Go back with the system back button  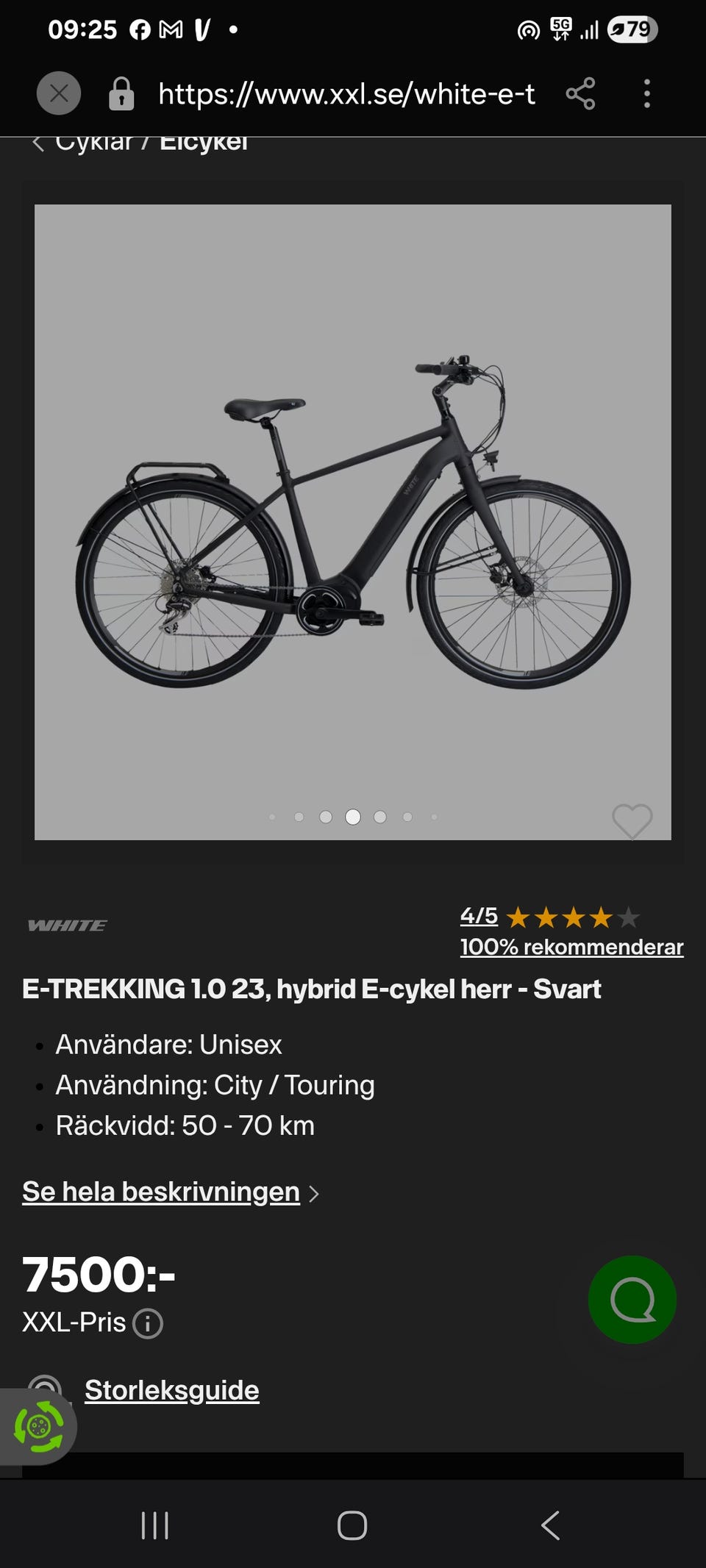[550, 1525]
